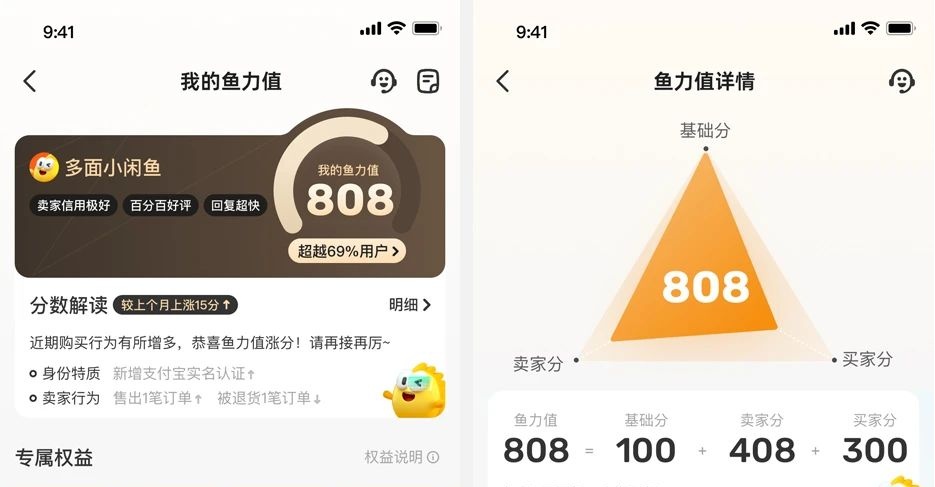
Task: View 权益说明 benefits info
Action: click(x=401, y=457)
